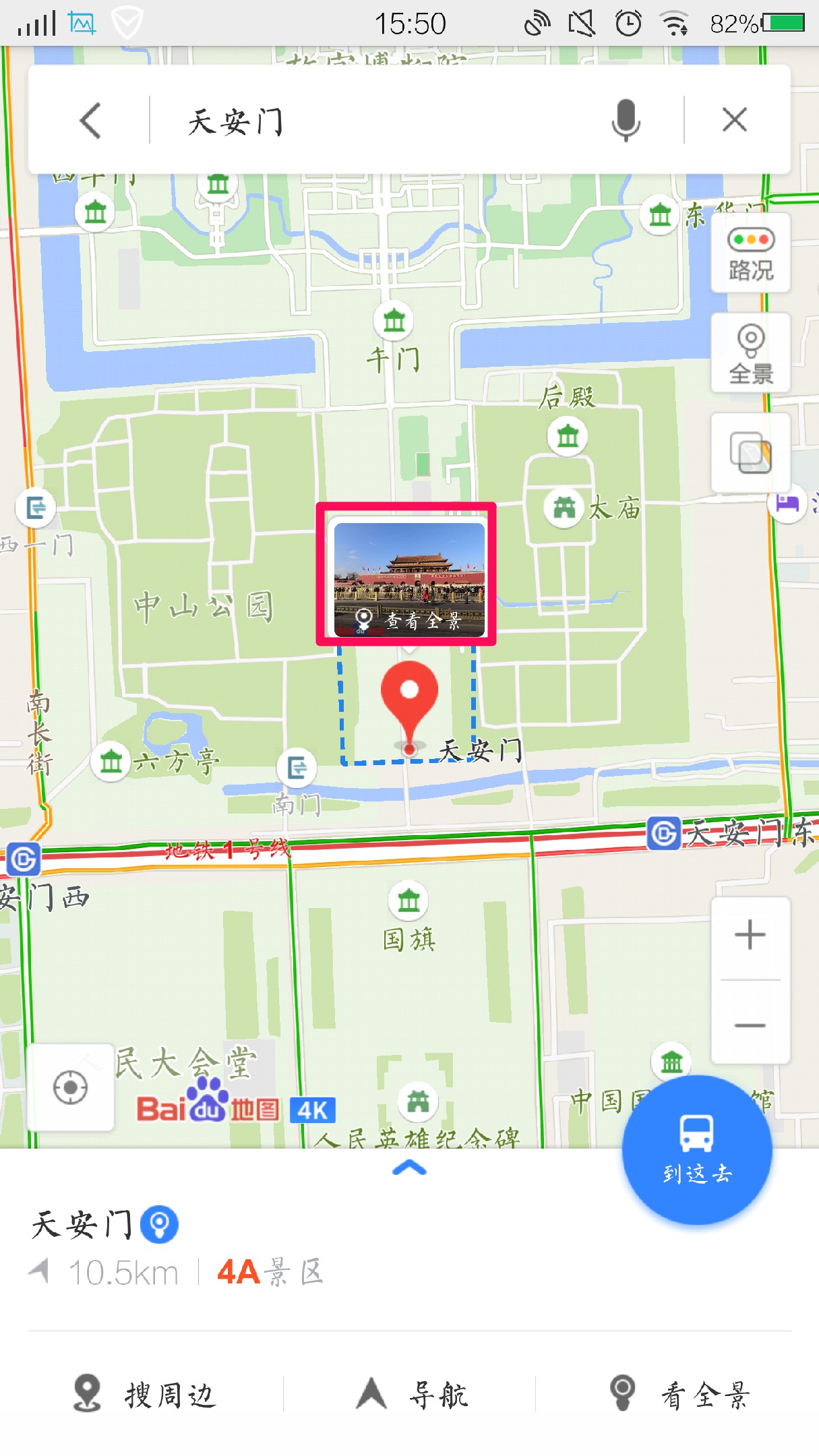Tap 看全景 in the bottom bar
819x1456 pixels.
679,1394
